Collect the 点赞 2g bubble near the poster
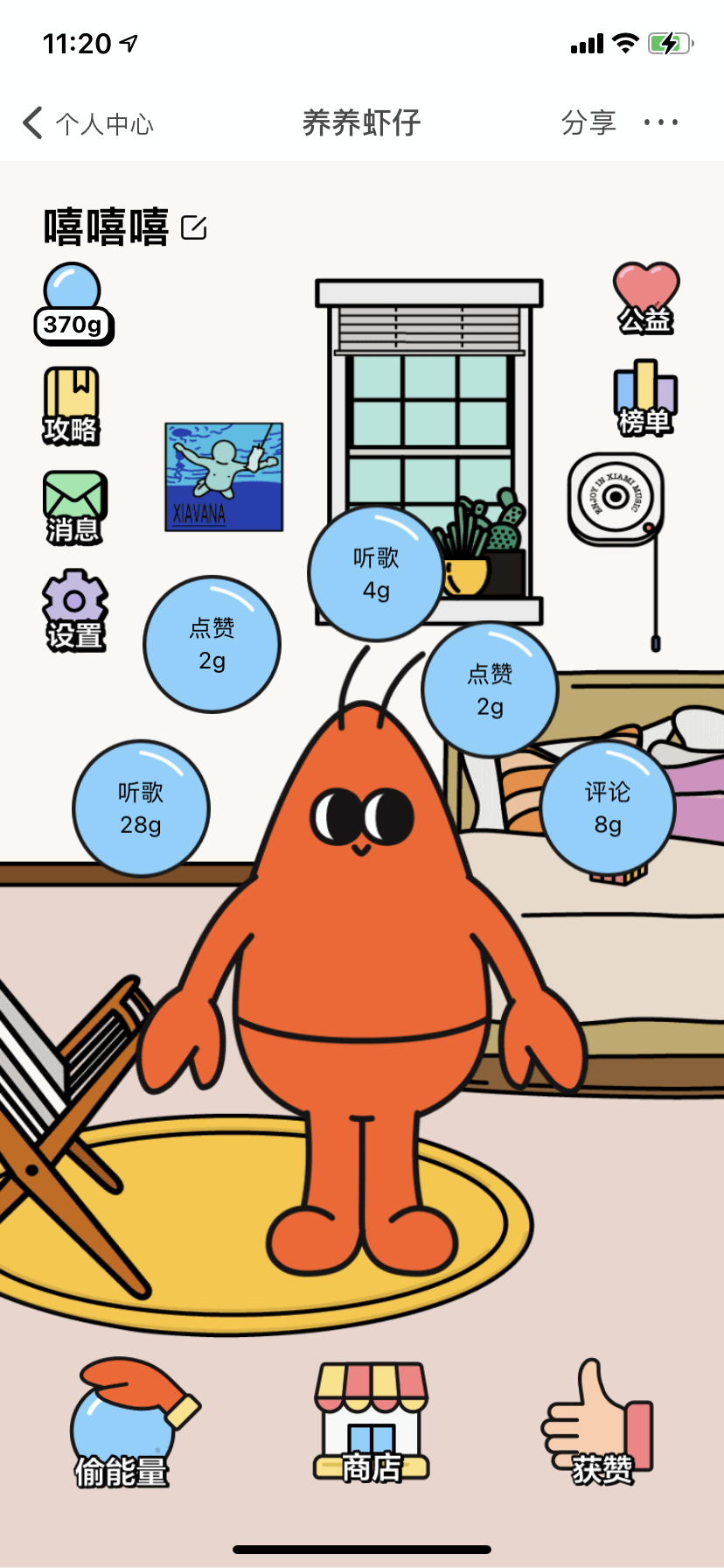The height and width of the screenshot is (1568, 724). 212,644
